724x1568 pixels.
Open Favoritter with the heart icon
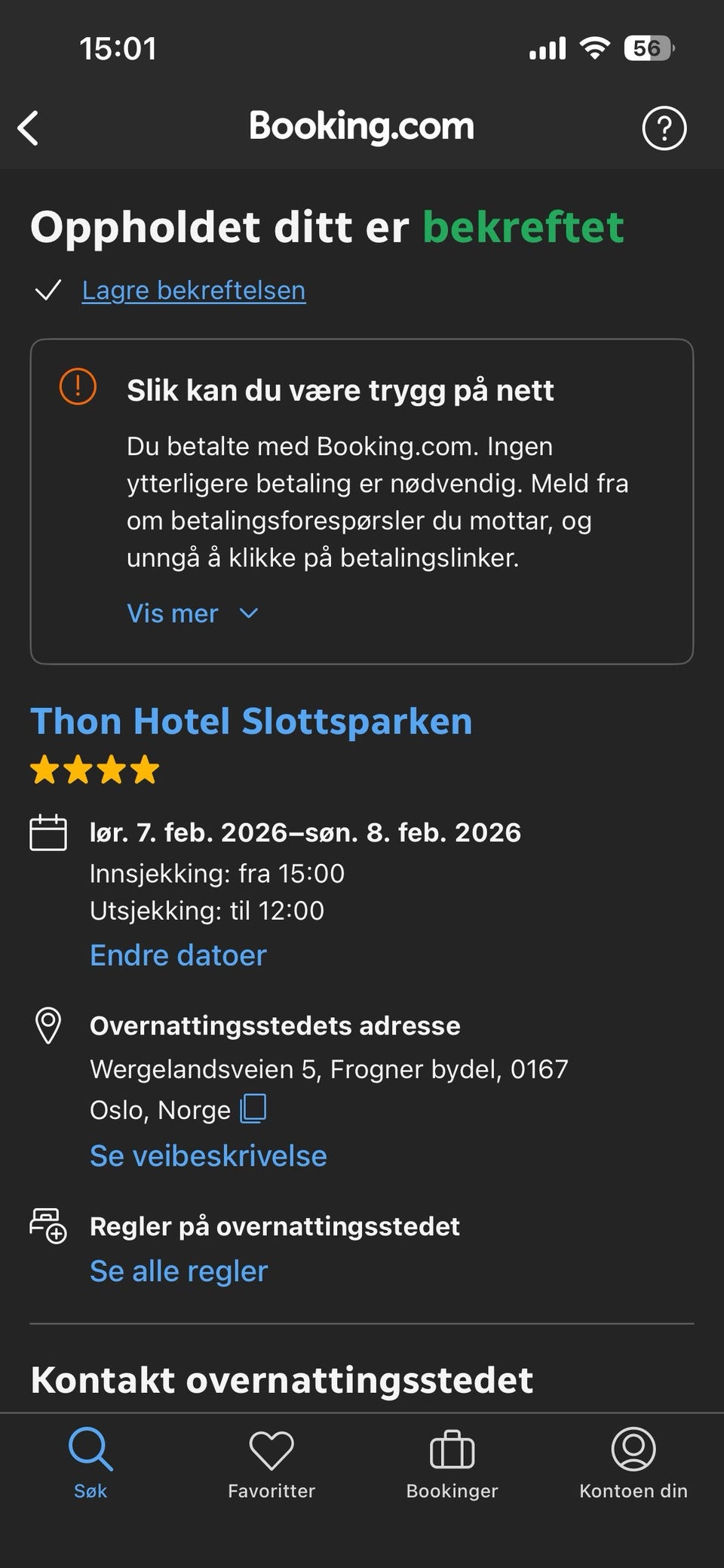tap(270, 1449)
